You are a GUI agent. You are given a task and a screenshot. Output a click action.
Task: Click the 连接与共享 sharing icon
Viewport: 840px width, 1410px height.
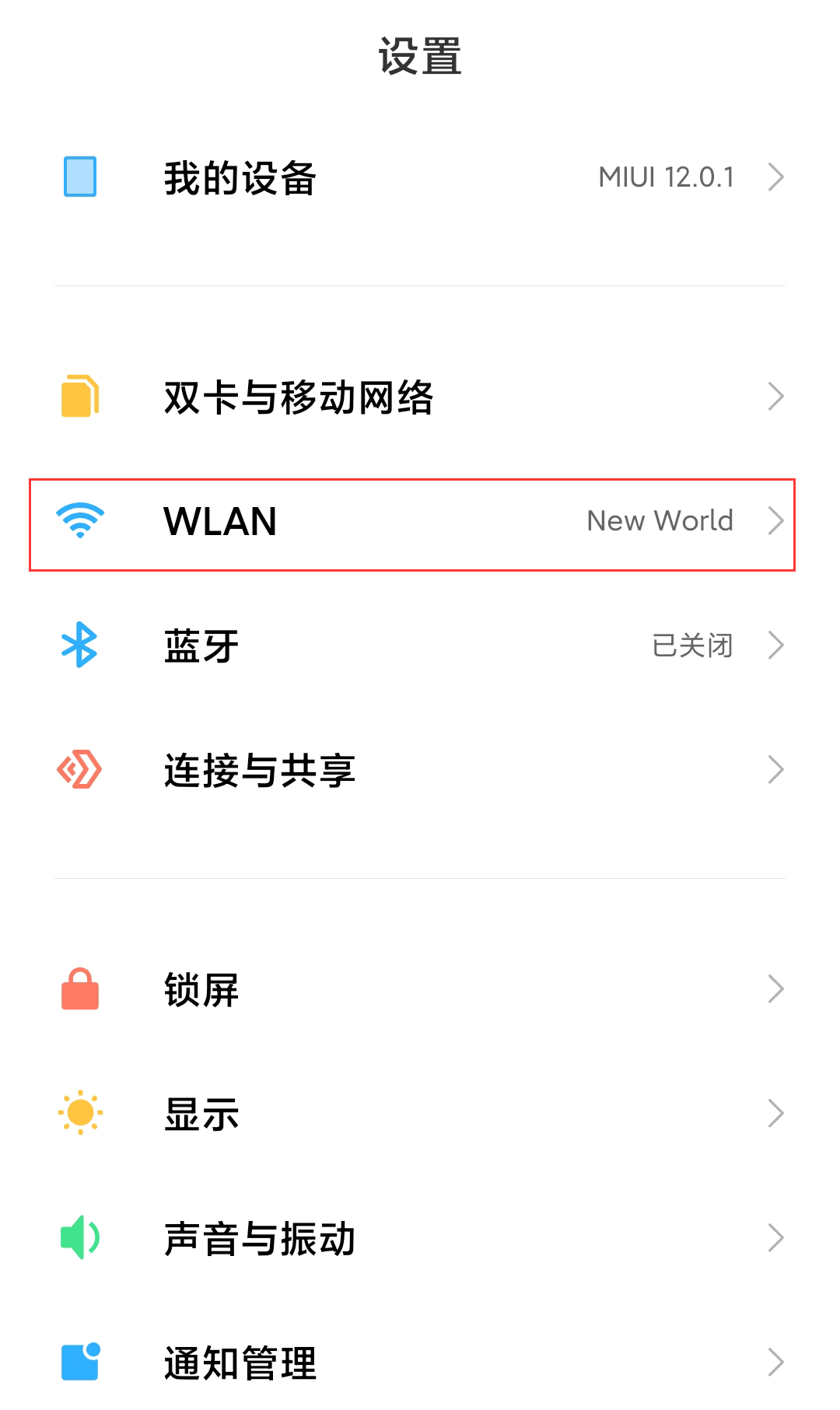[78, 769]
